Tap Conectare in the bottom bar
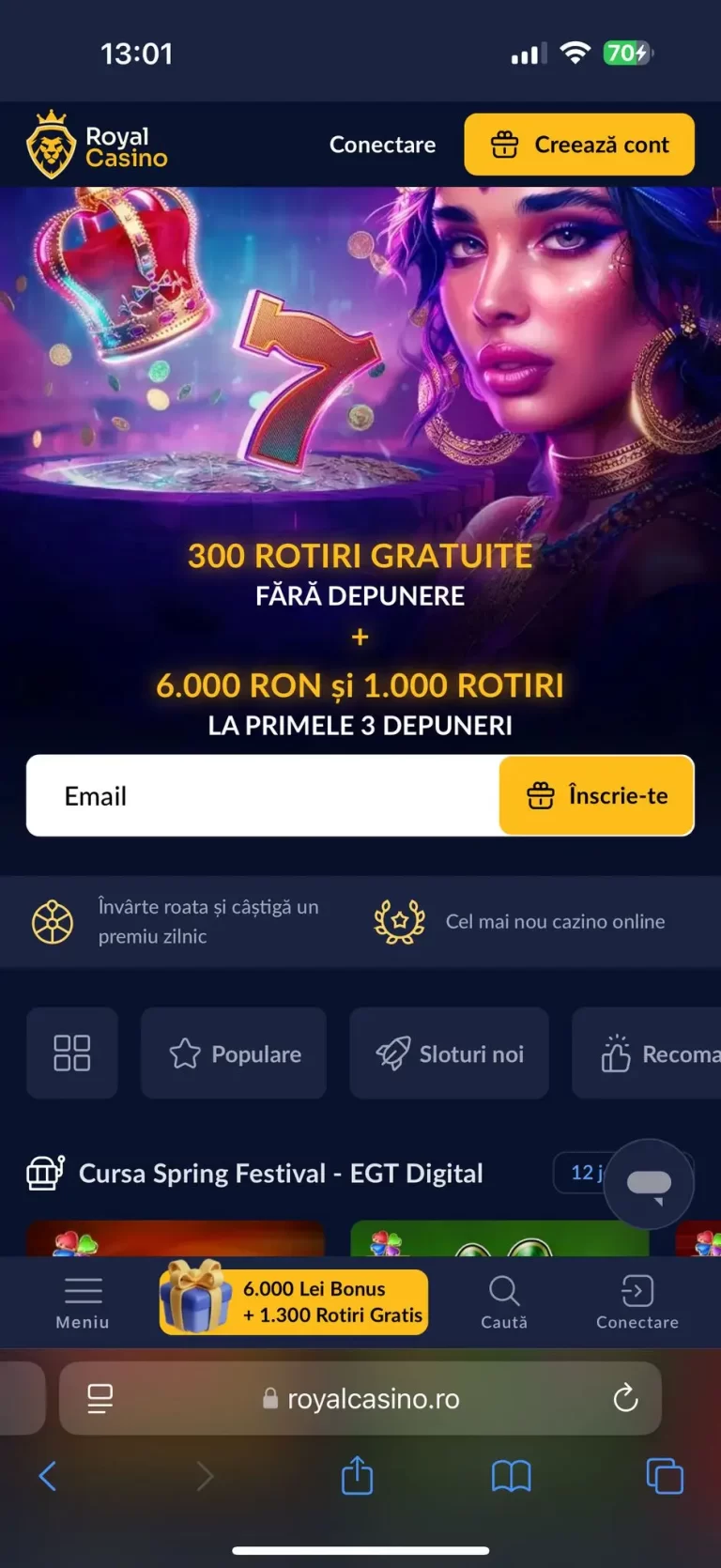The height and width of the screenshot is (1568, 721). click(x=637, y=1303)
